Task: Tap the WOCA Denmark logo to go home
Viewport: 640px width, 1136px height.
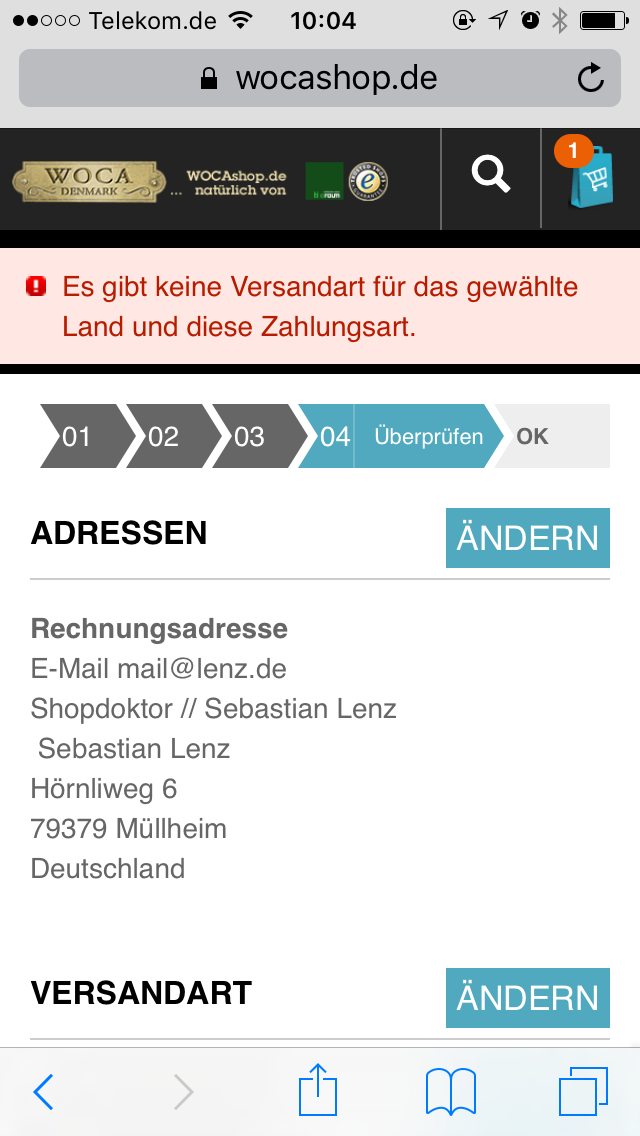Action: pos(88,181)
